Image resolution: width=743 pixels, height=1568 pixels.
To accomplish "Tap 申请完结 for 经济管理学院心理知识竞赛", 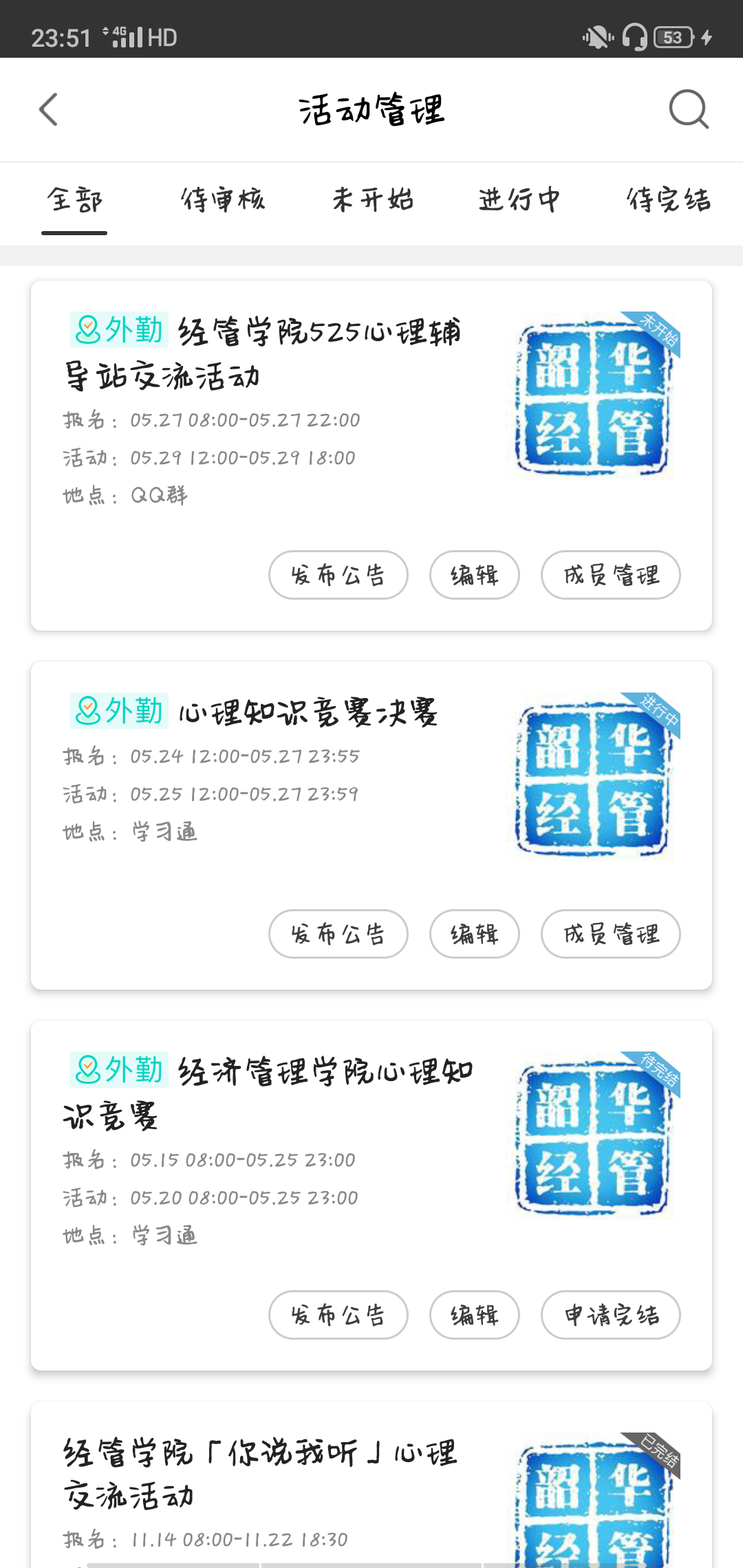I will (x=610, y=1315).
